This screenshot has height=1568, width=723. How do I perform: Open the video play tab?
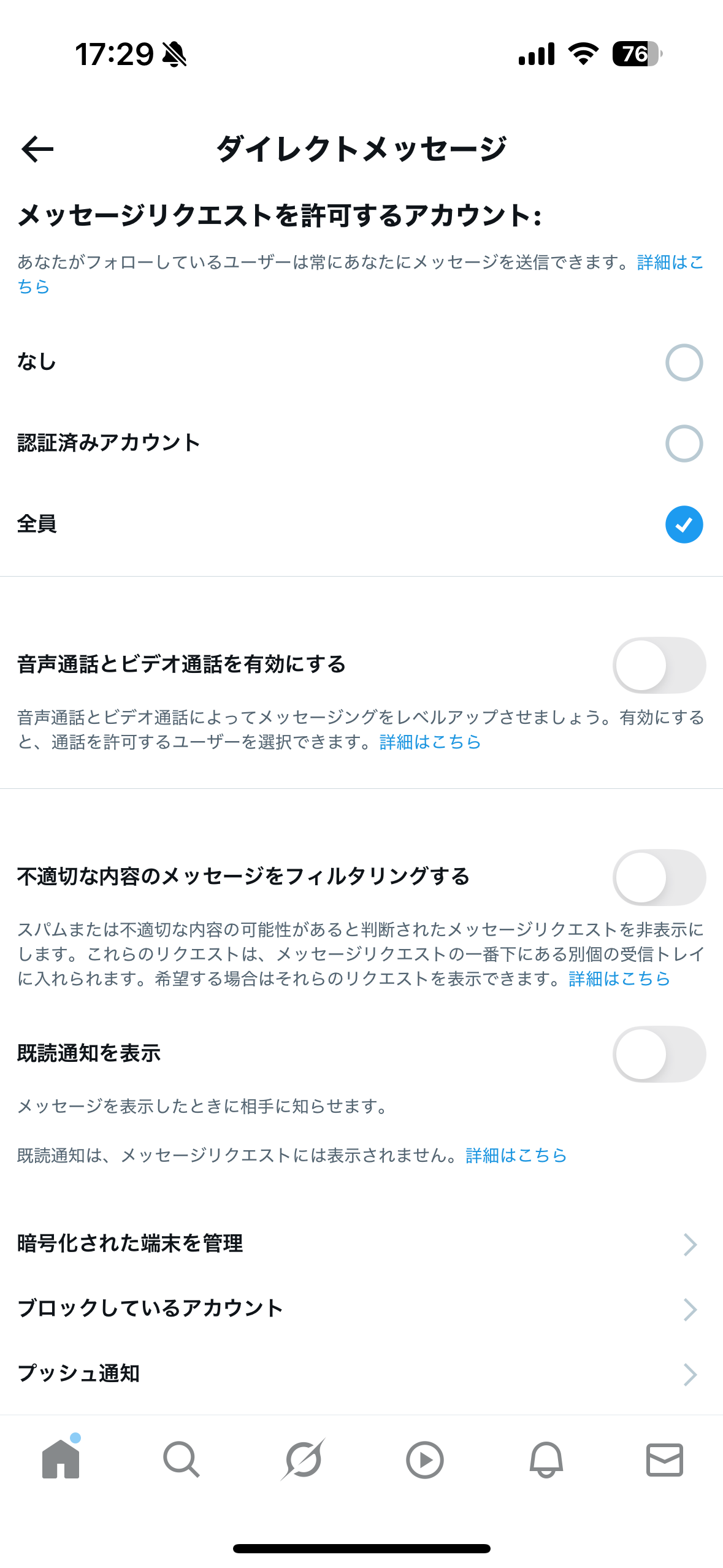point(424,1459)
